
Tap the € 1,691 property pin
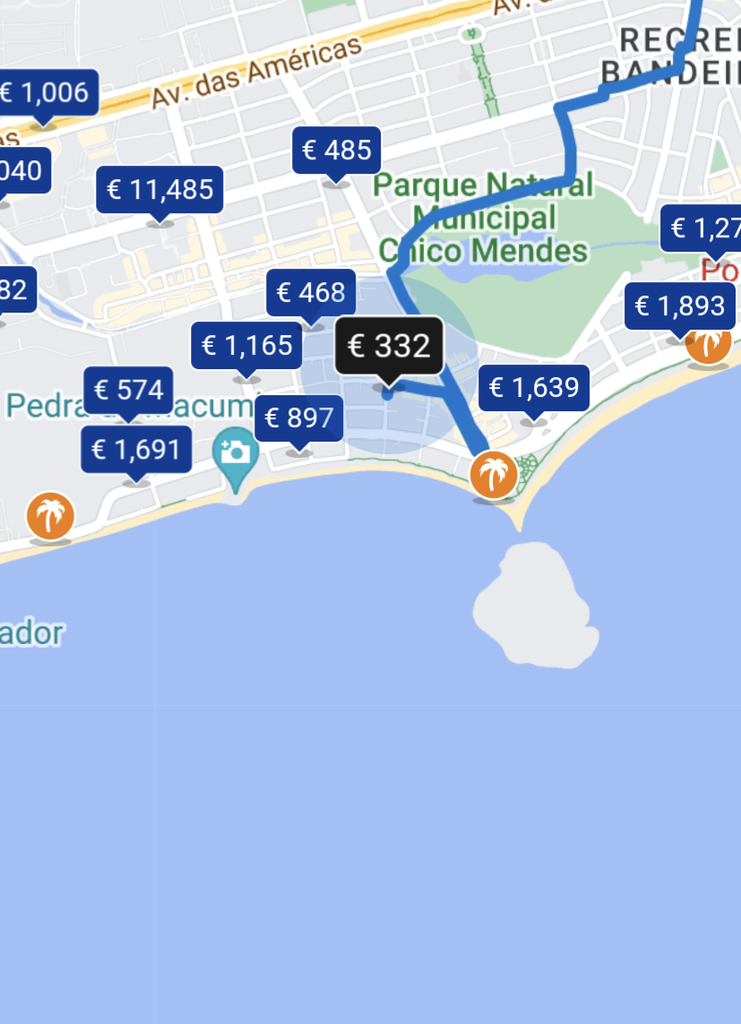click(136, 450)
